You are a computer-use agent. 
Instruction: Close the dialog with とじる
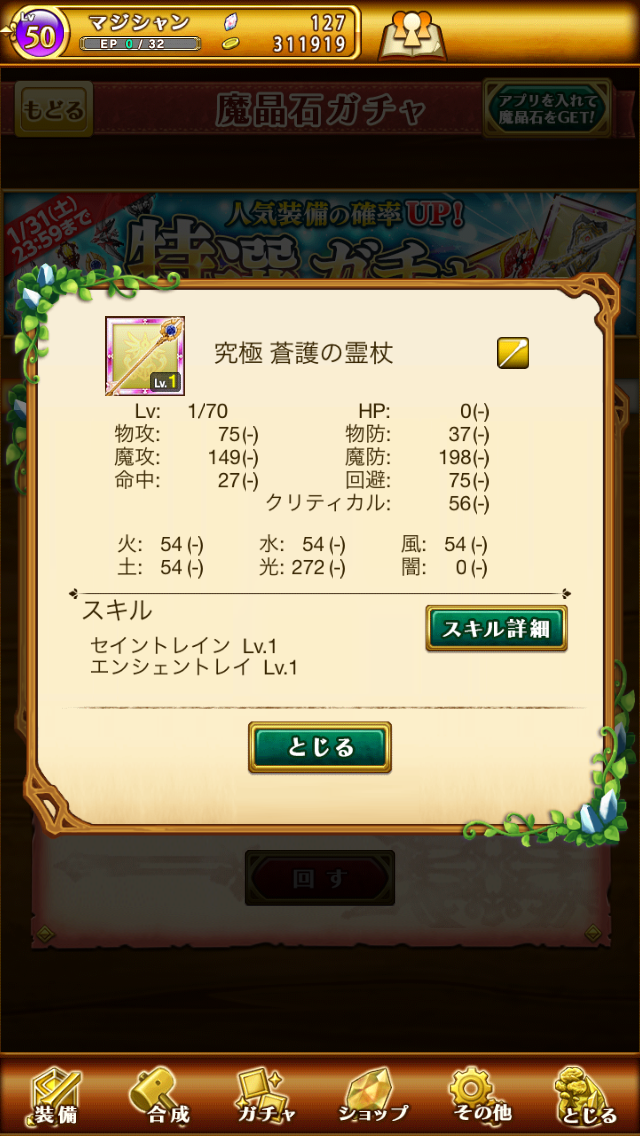point(319,747)
